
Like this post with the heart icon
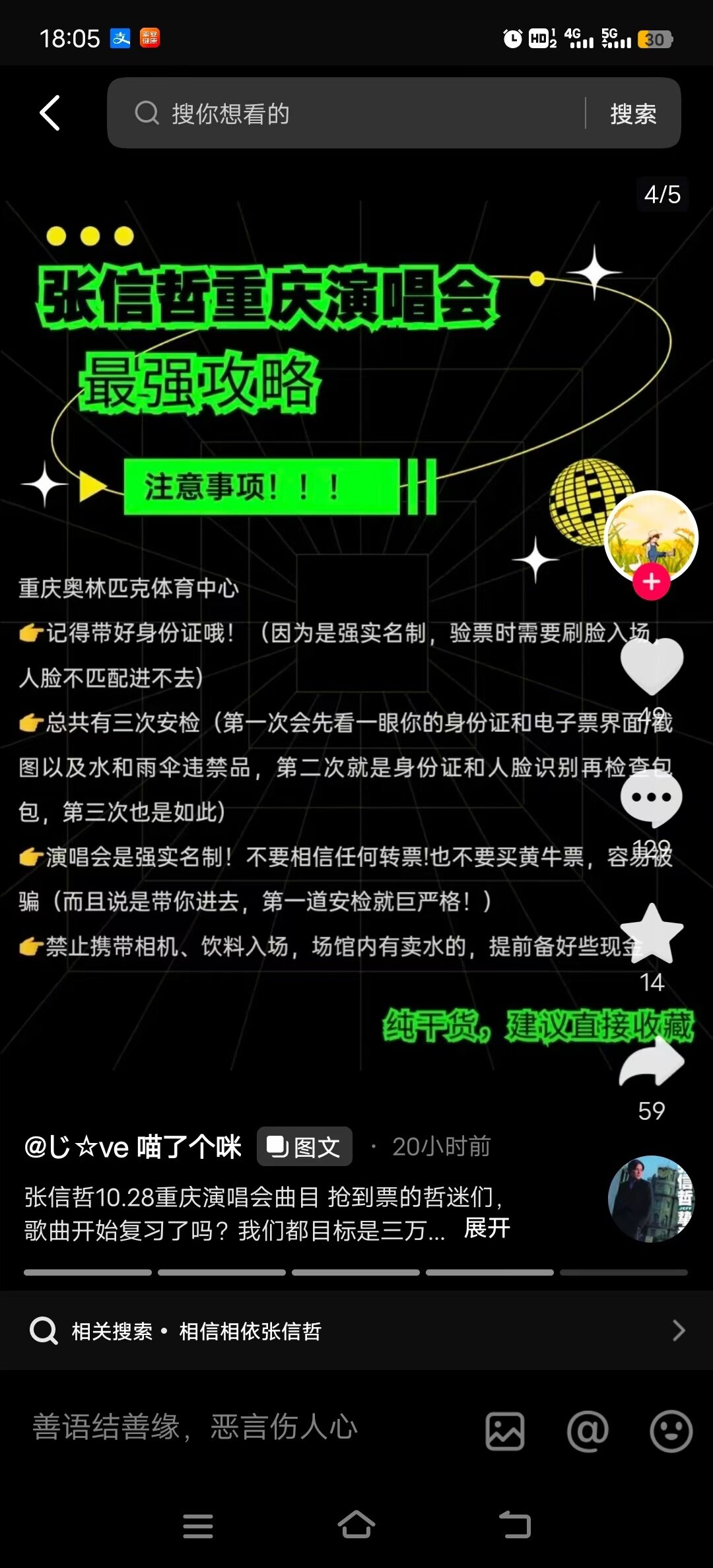(x=652, y=667)
